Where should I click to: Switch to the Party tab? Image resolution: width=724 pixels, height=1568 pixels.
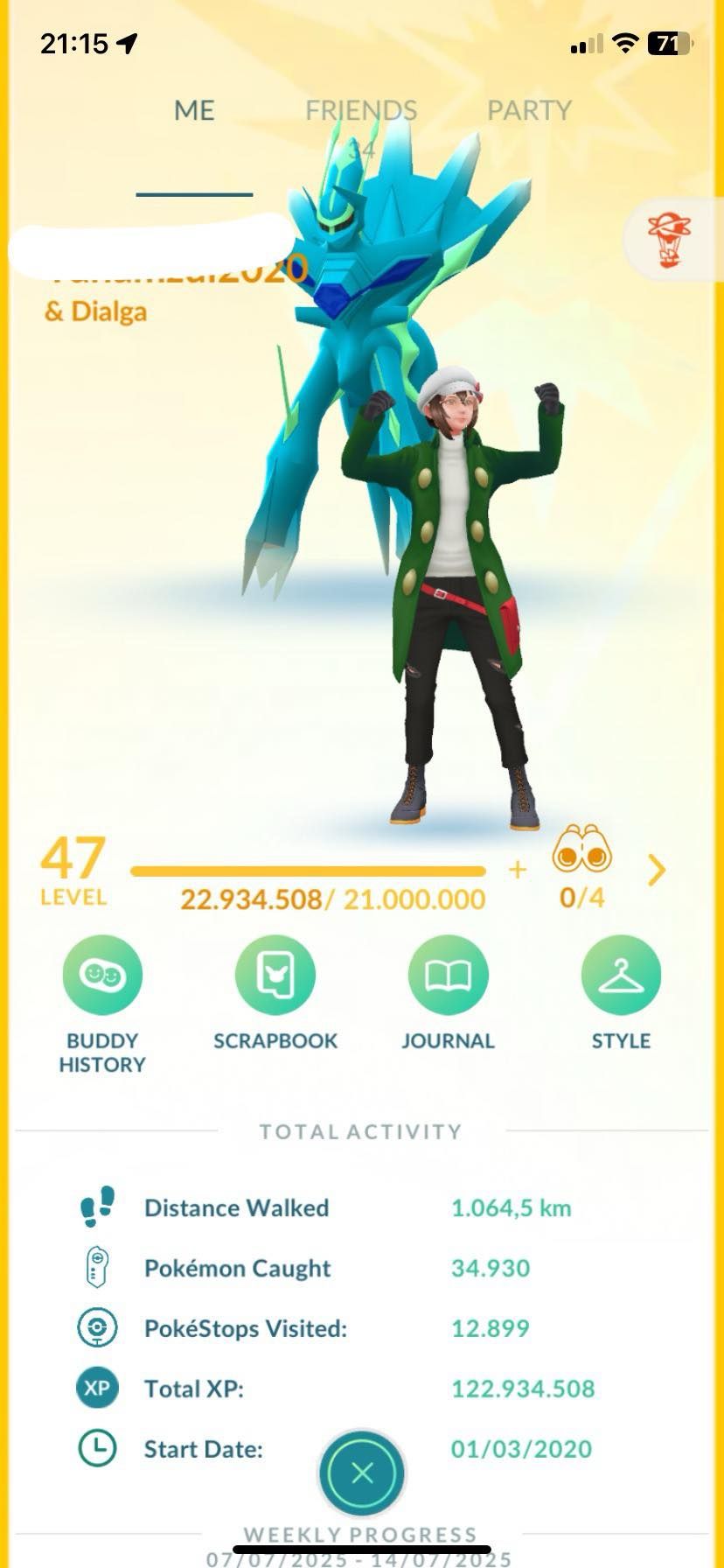point(529,110)
